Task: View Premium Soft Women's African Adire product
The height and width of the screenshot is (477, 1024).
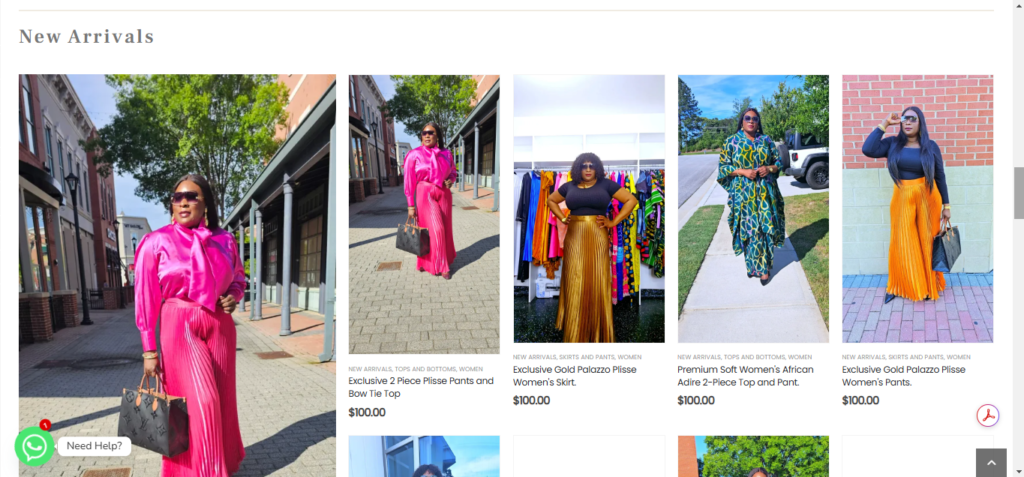Action: 745,375
